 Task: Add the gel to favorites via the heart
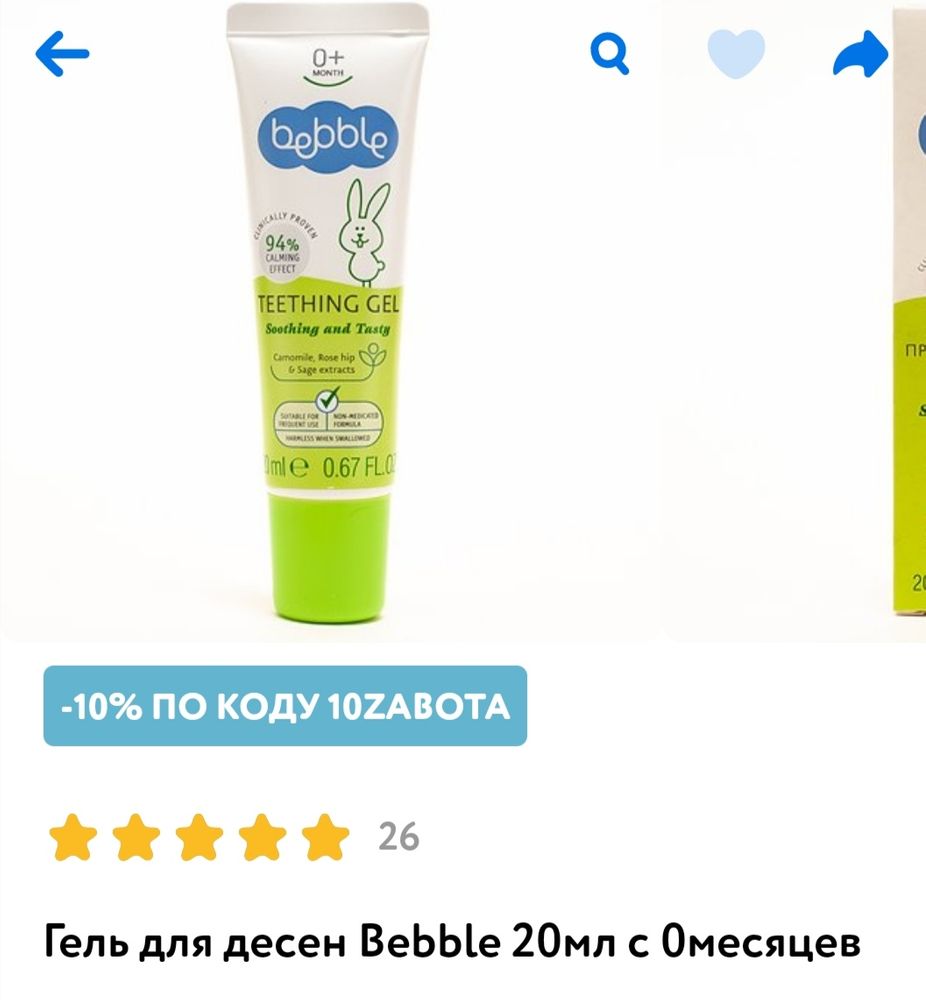point(736,53)
